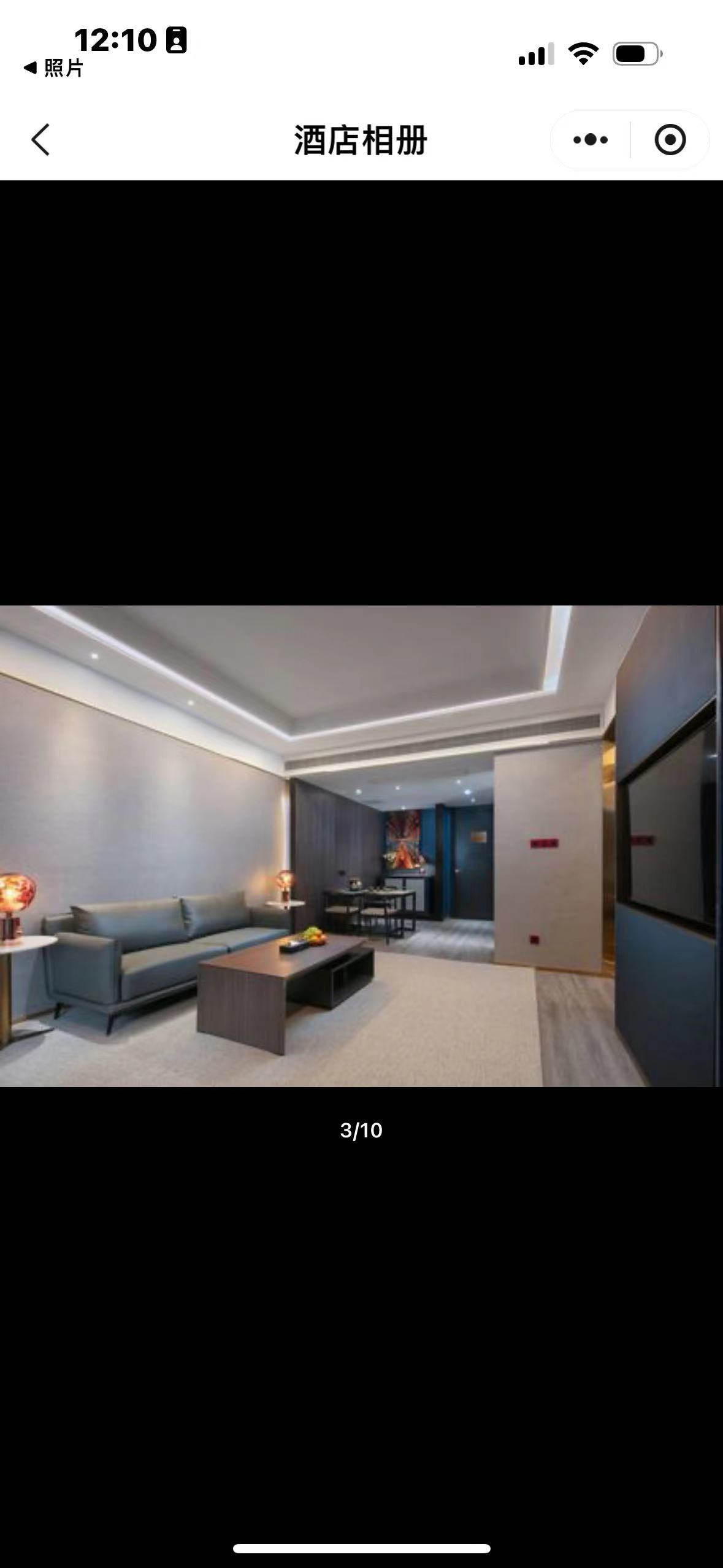Return to the Photos app via 照片

coord(54,68)
